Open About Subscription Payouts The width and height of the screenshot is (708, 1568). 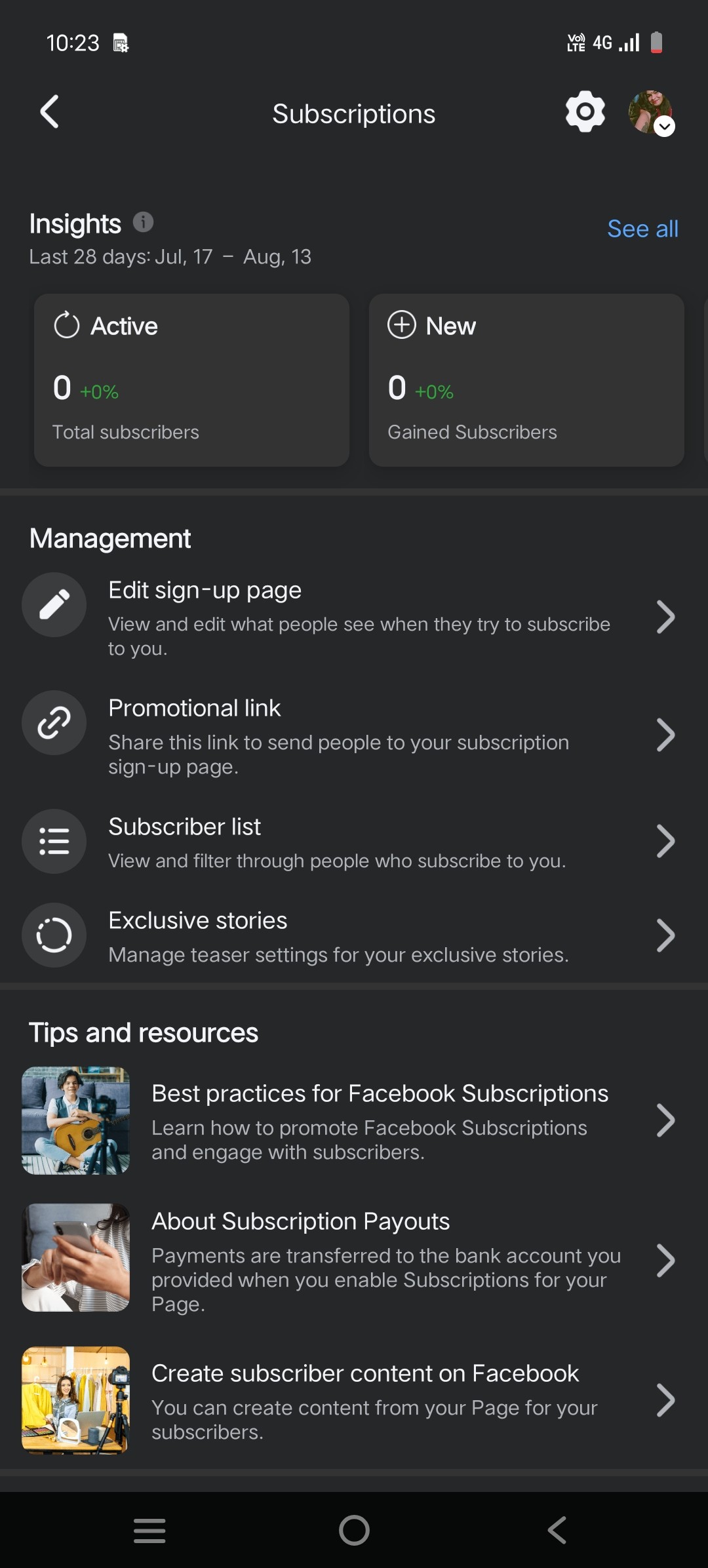point(354,1259)
